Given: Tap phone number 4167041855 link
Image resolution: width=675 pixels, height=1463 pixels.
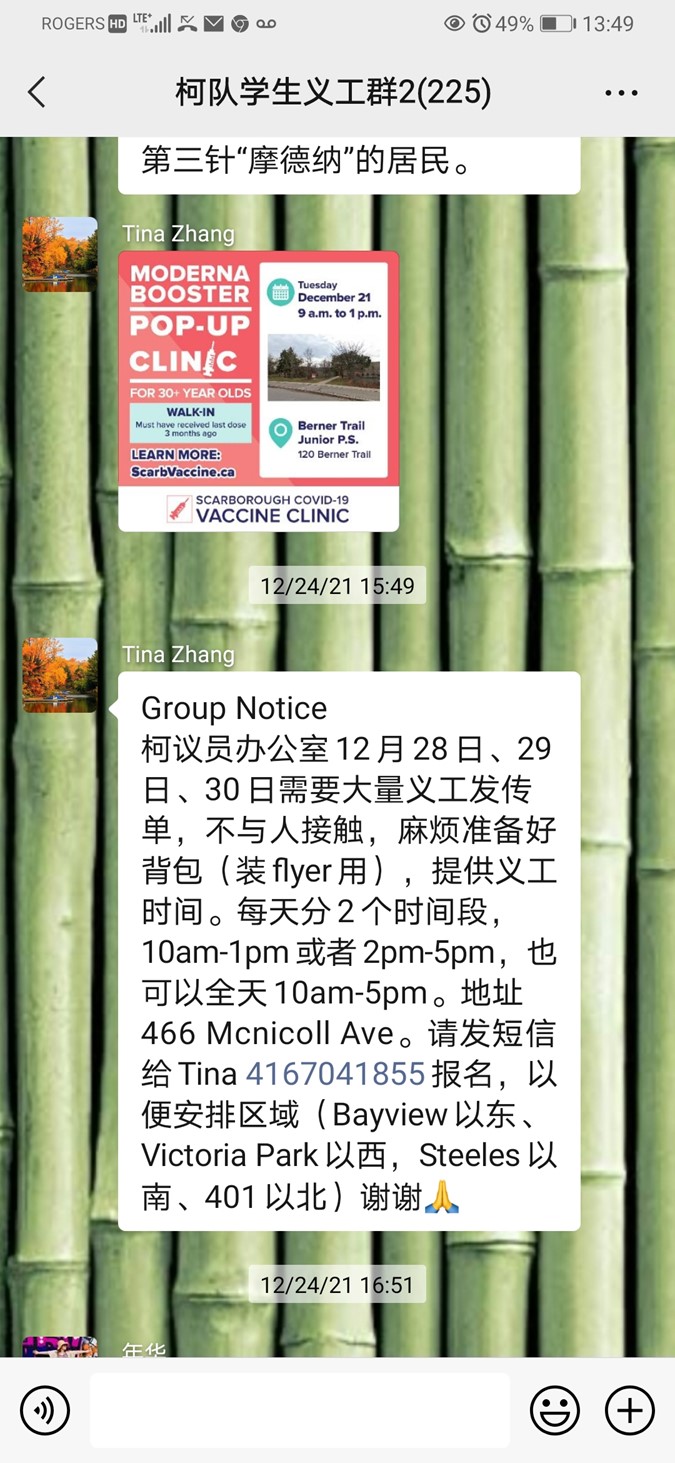Looking at the screenshot, I should coord(335,1074).
